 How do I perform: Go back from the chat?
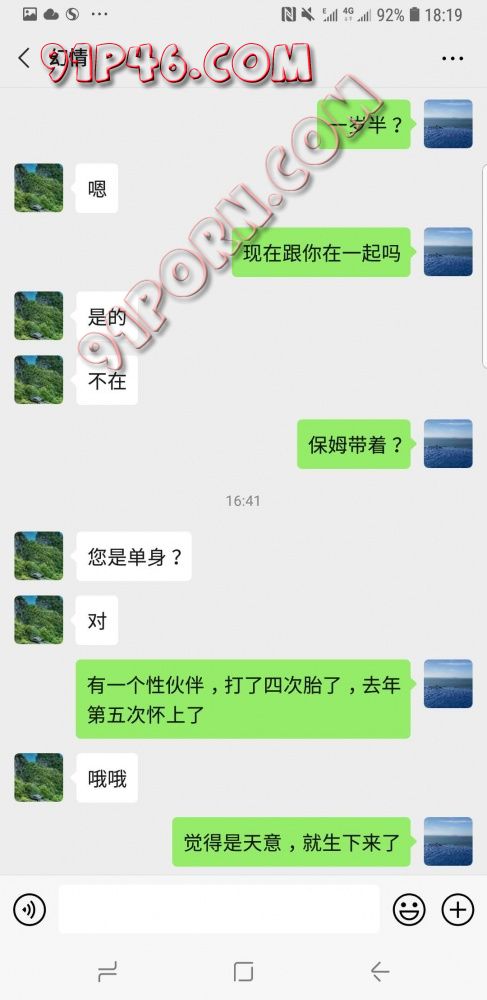24,58
